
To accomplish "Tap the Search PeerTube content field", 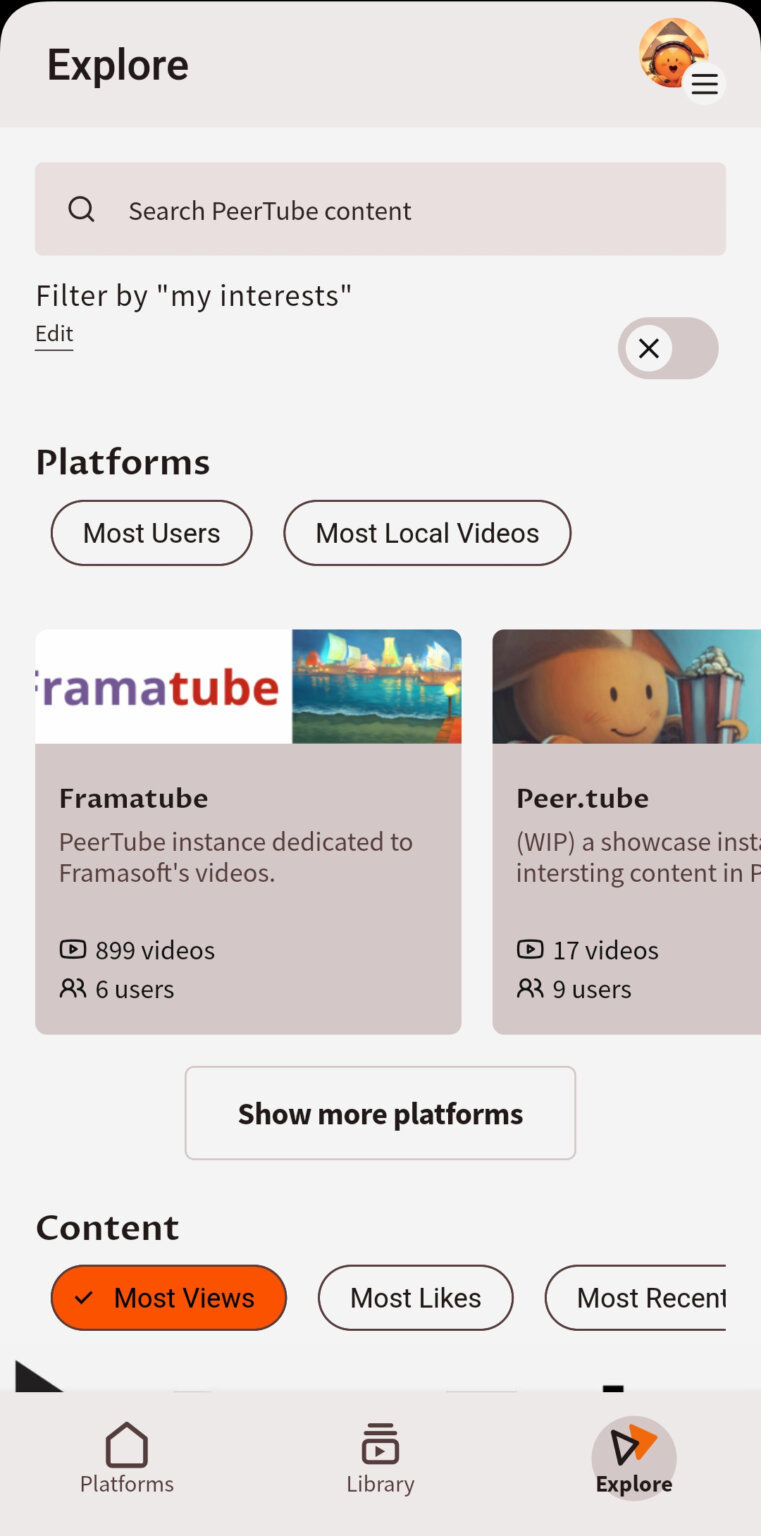I will (380, 210).
